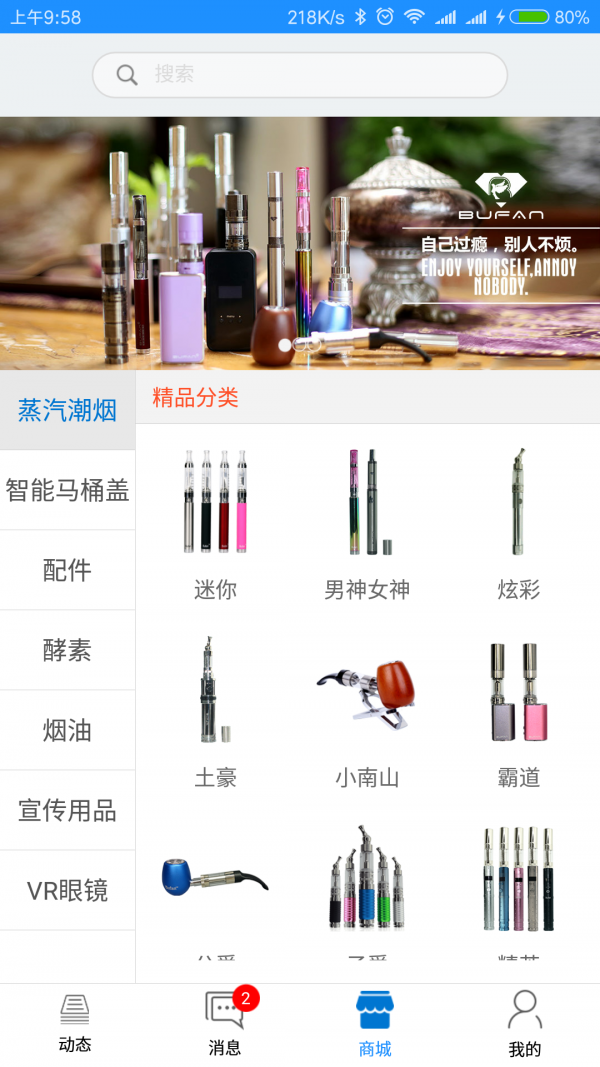
Task: Select the 智能马桶盖 category
Action: (x=67, y=490)
